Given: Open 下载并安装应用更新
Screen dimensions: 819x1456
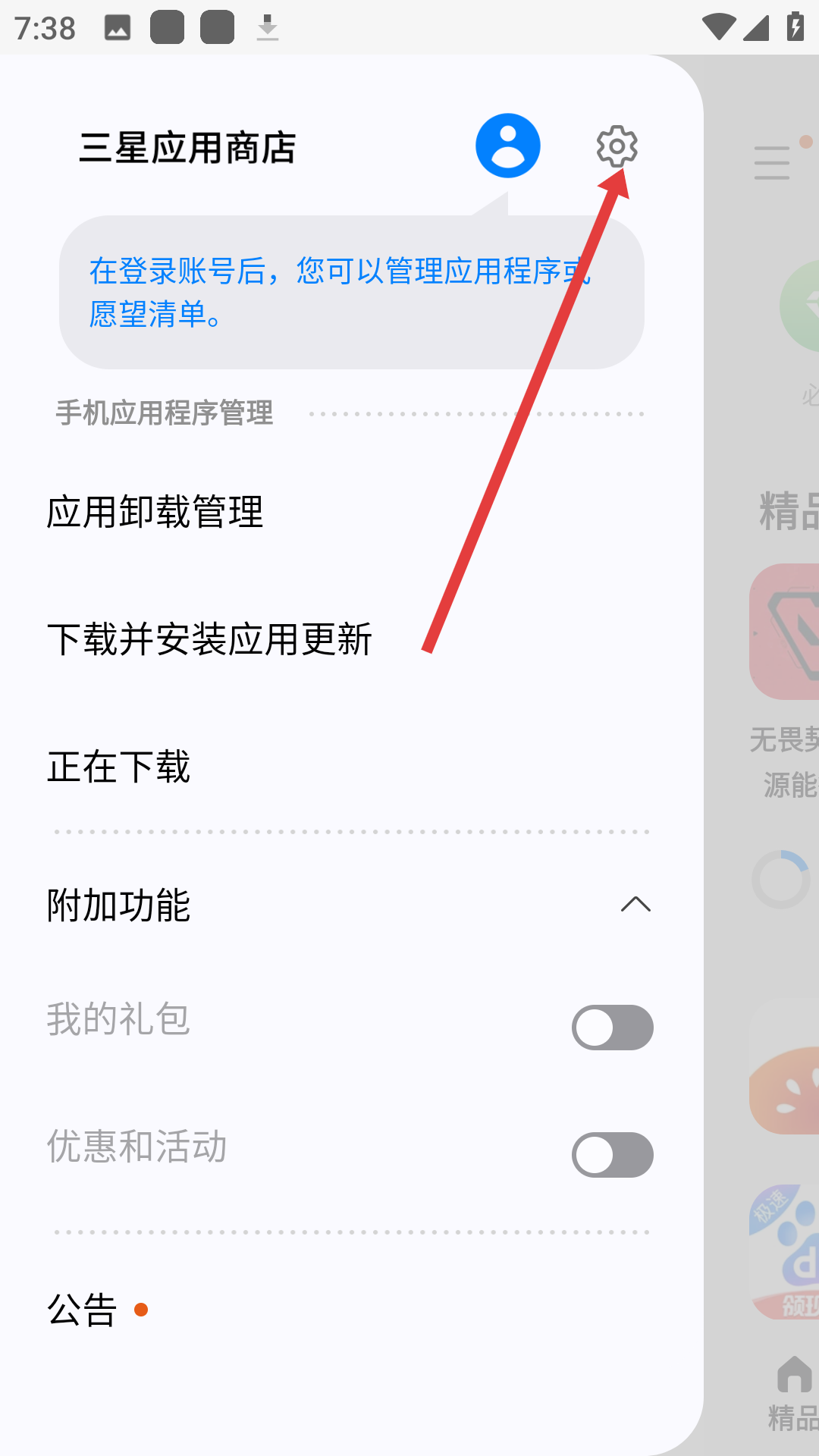Looking at the screenshot, I should [x=209, y=639].
